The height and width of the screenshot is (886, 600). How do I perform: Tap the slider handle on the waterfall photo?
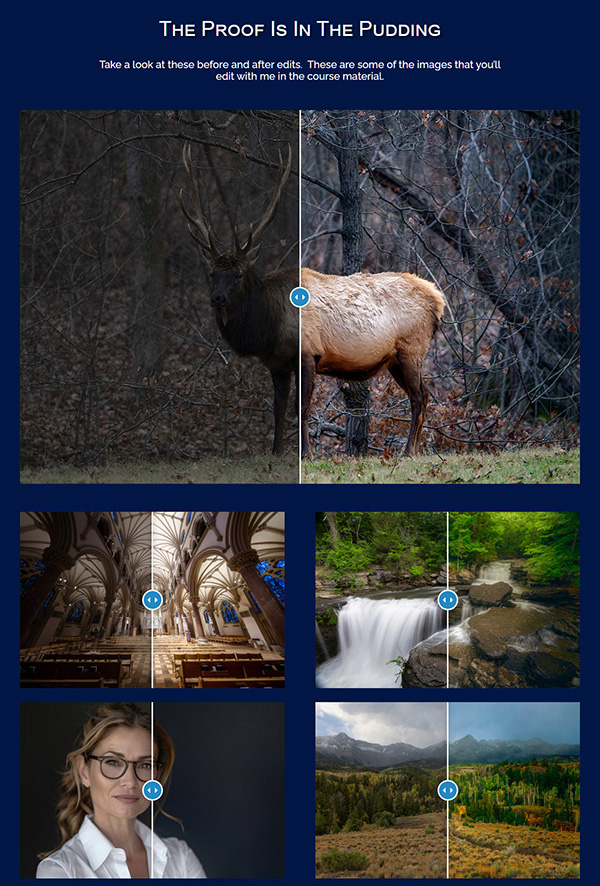(x=447, y=600)
